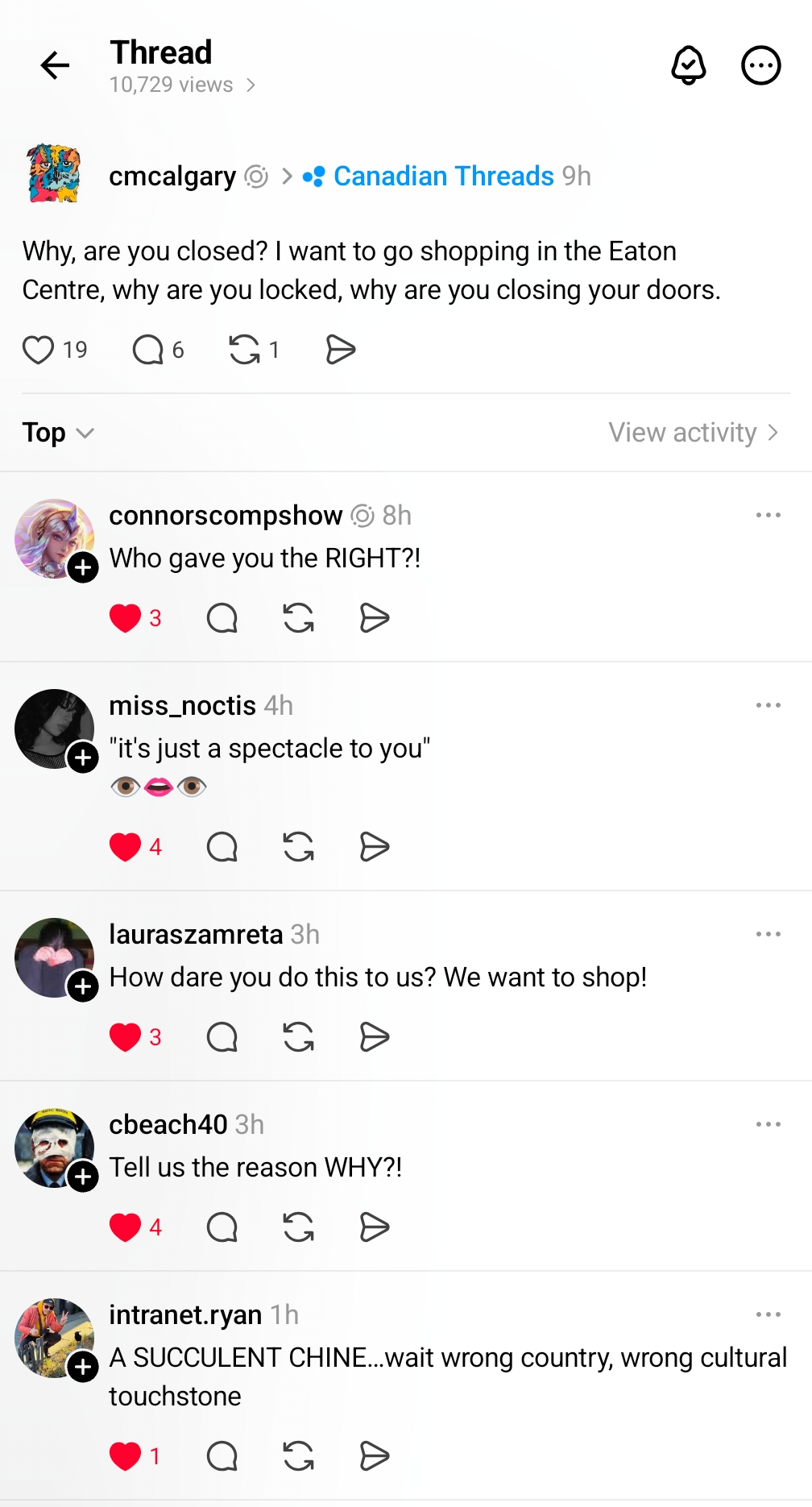812x1507 pixels.
Task: Repost cmcalgary's main post
Action: [244, 350]
